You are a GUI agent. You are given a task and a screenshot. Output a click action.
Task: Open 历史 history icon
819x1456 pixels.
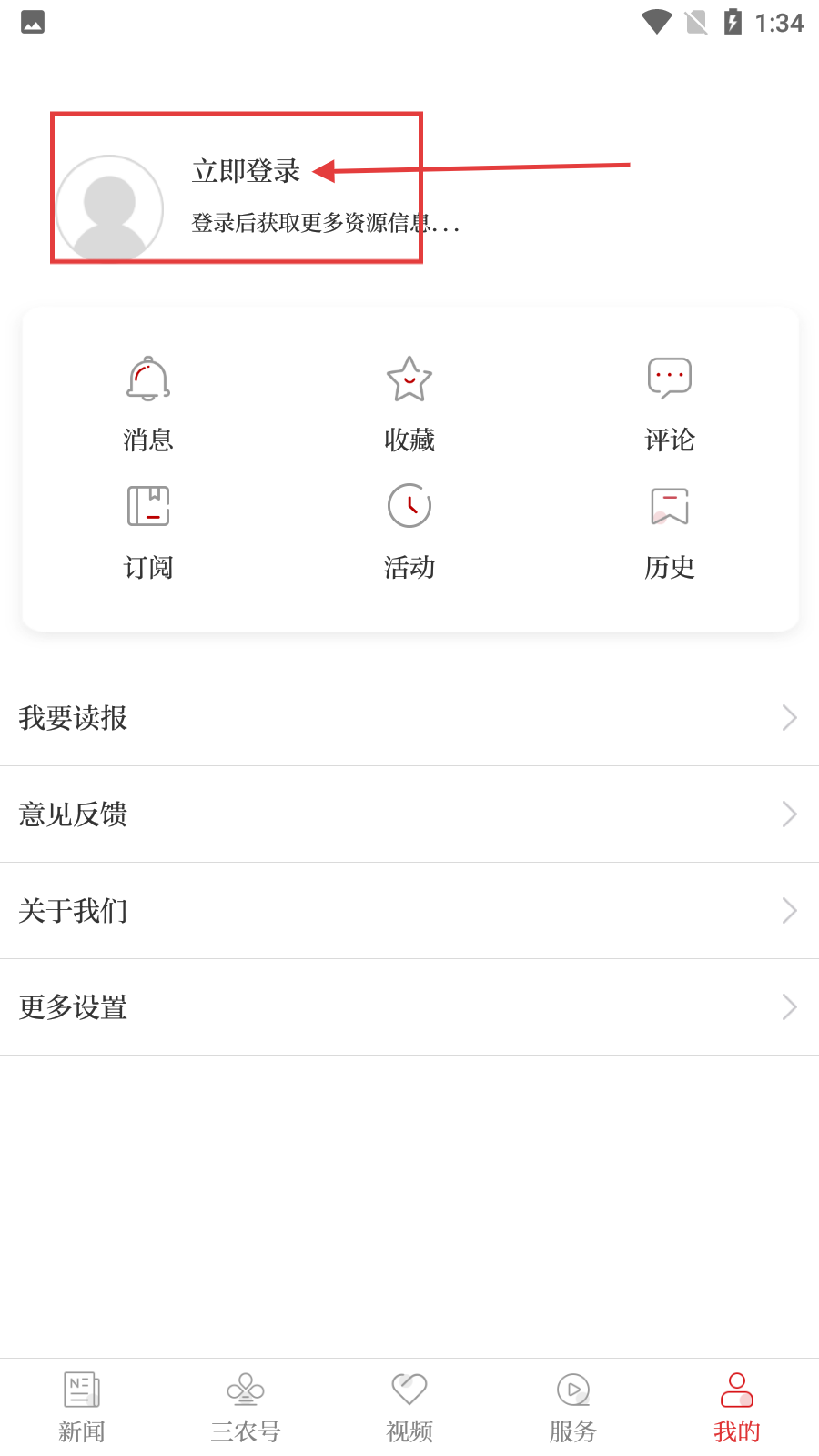click(x=669, y=507)
